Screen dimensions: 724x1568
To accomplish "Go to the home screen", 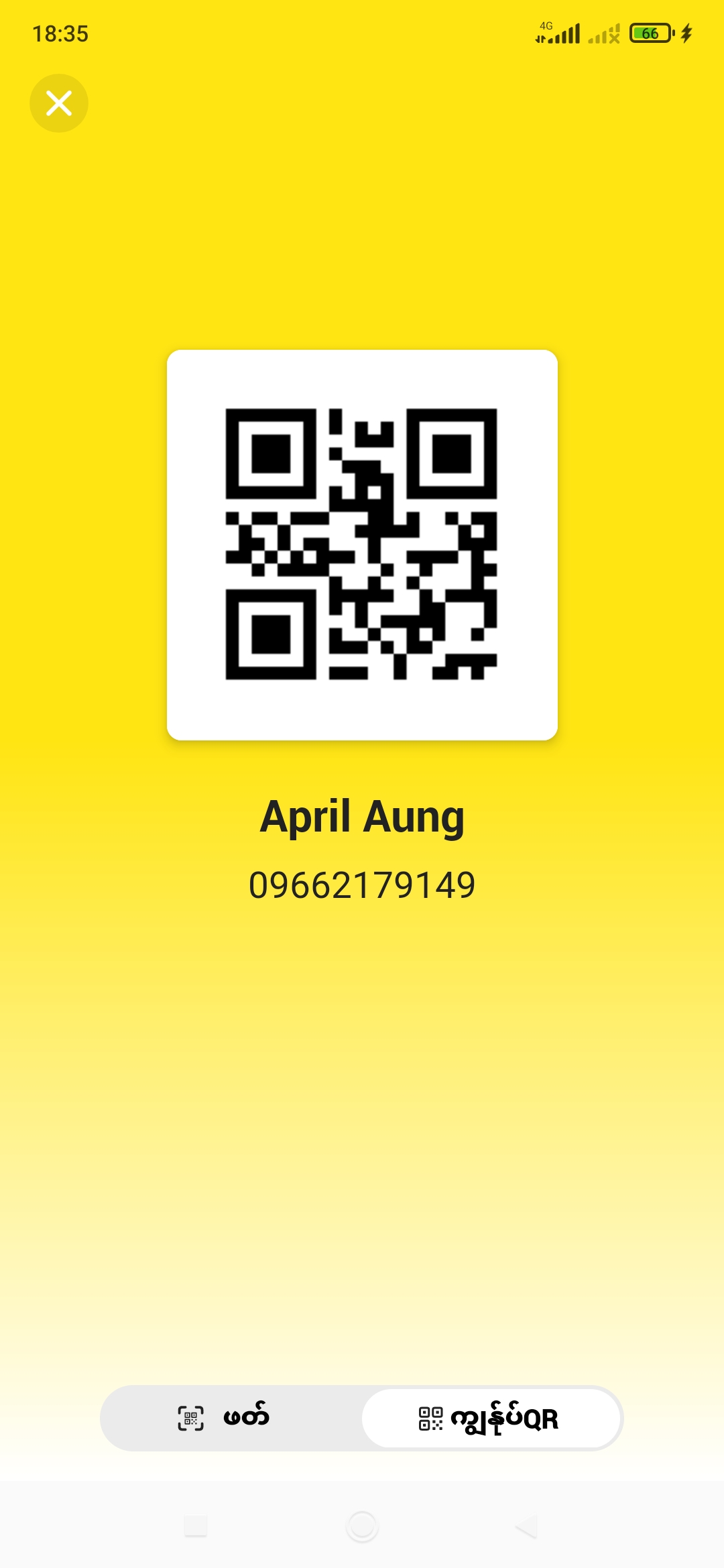I will pyautogui.click(x=362, y=1526).
